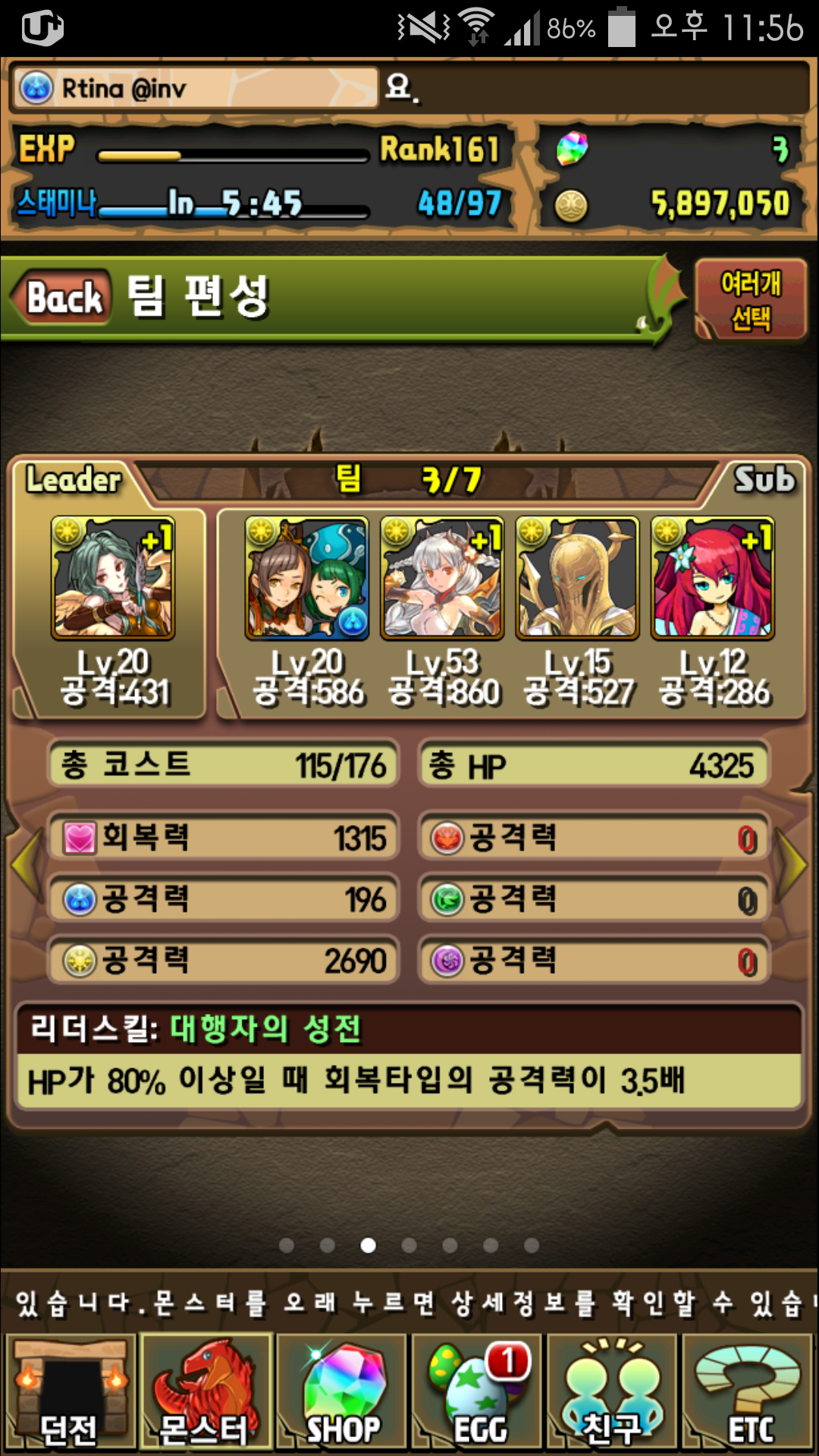
Task: Tap the Back button
Action: [x=64, y=297]
